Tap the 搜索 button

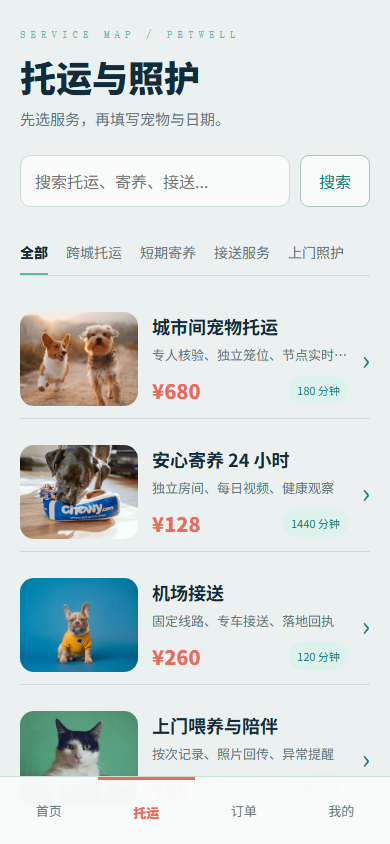[335, 181]
